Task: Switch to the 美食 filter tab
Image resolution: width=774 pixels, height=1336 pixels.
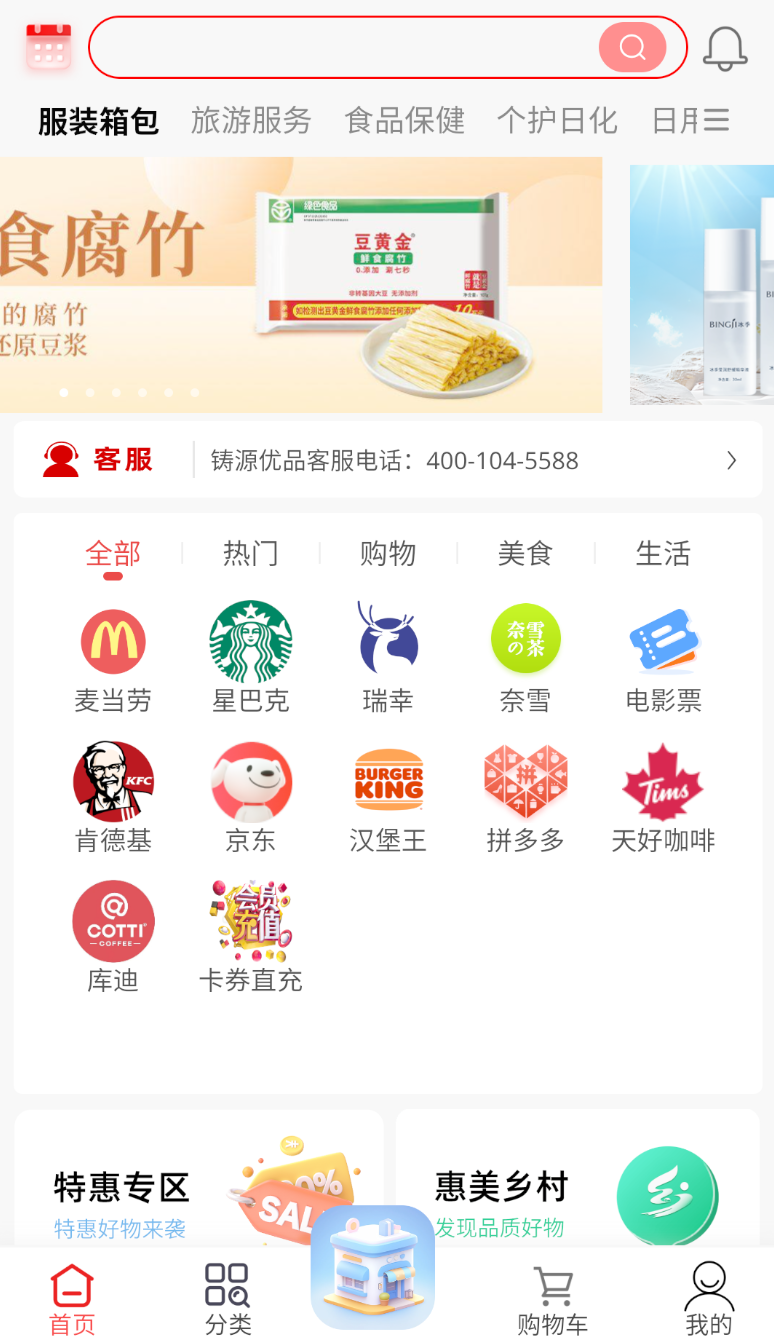Action: point(525,553)
